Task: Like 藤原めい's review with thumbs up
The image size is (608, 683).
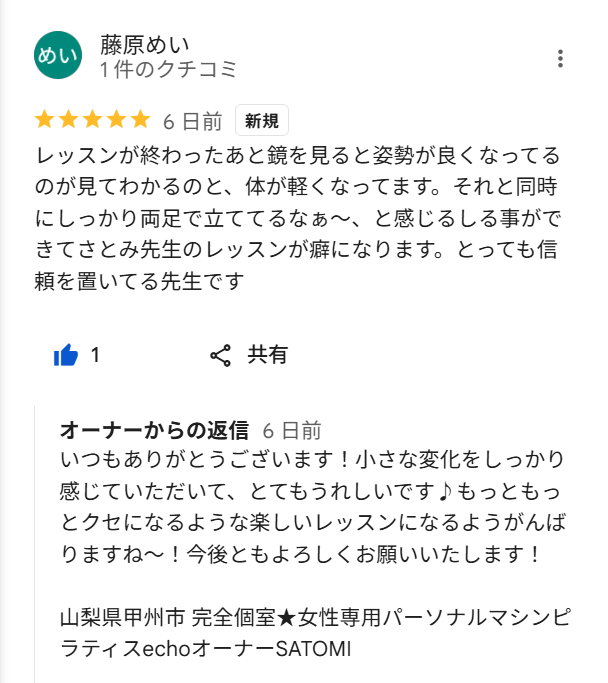Action: [66, 355]
